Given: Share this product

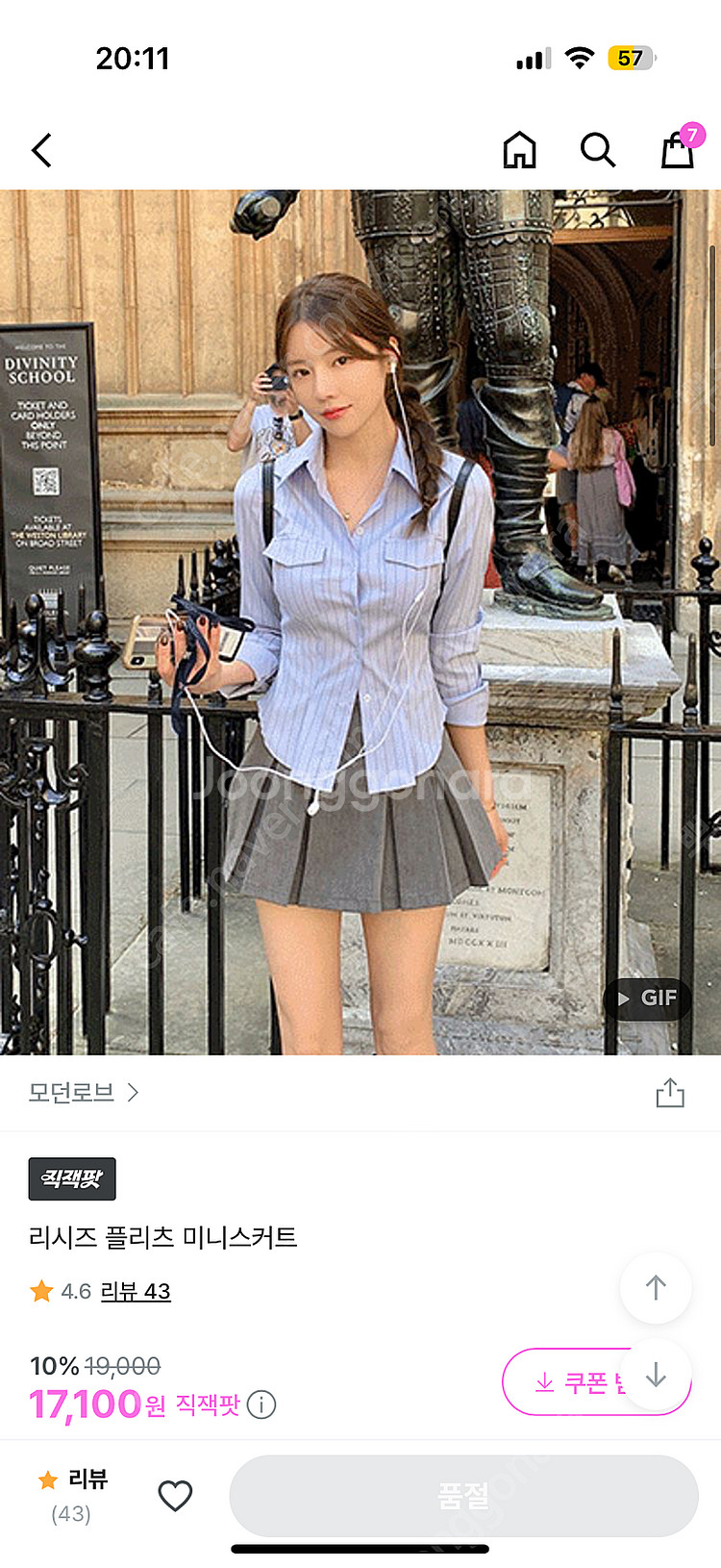Looking at the screenshot, I should tap(669, 1093).
